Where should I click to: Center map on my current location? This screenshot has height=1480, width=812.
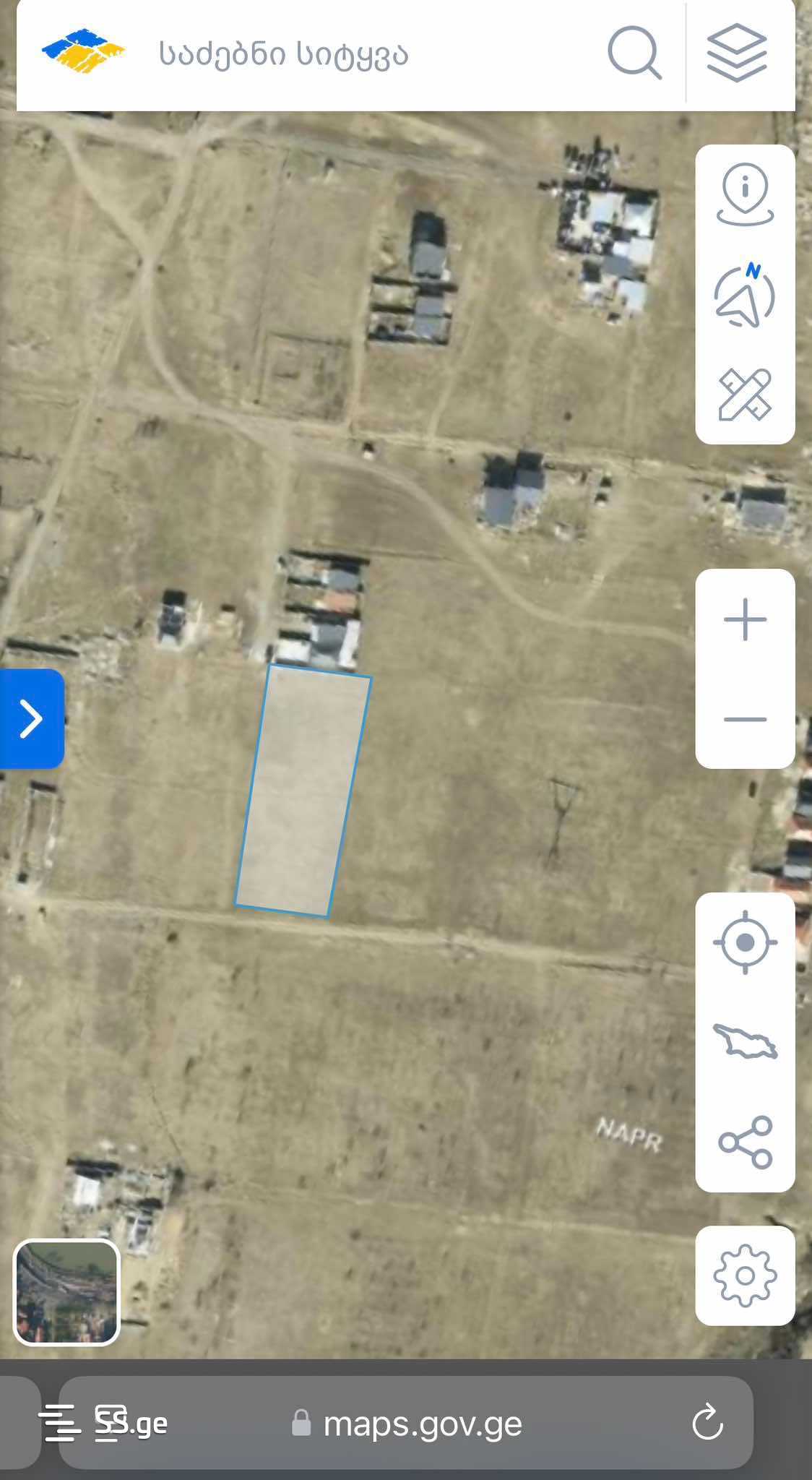pos(745,942)
